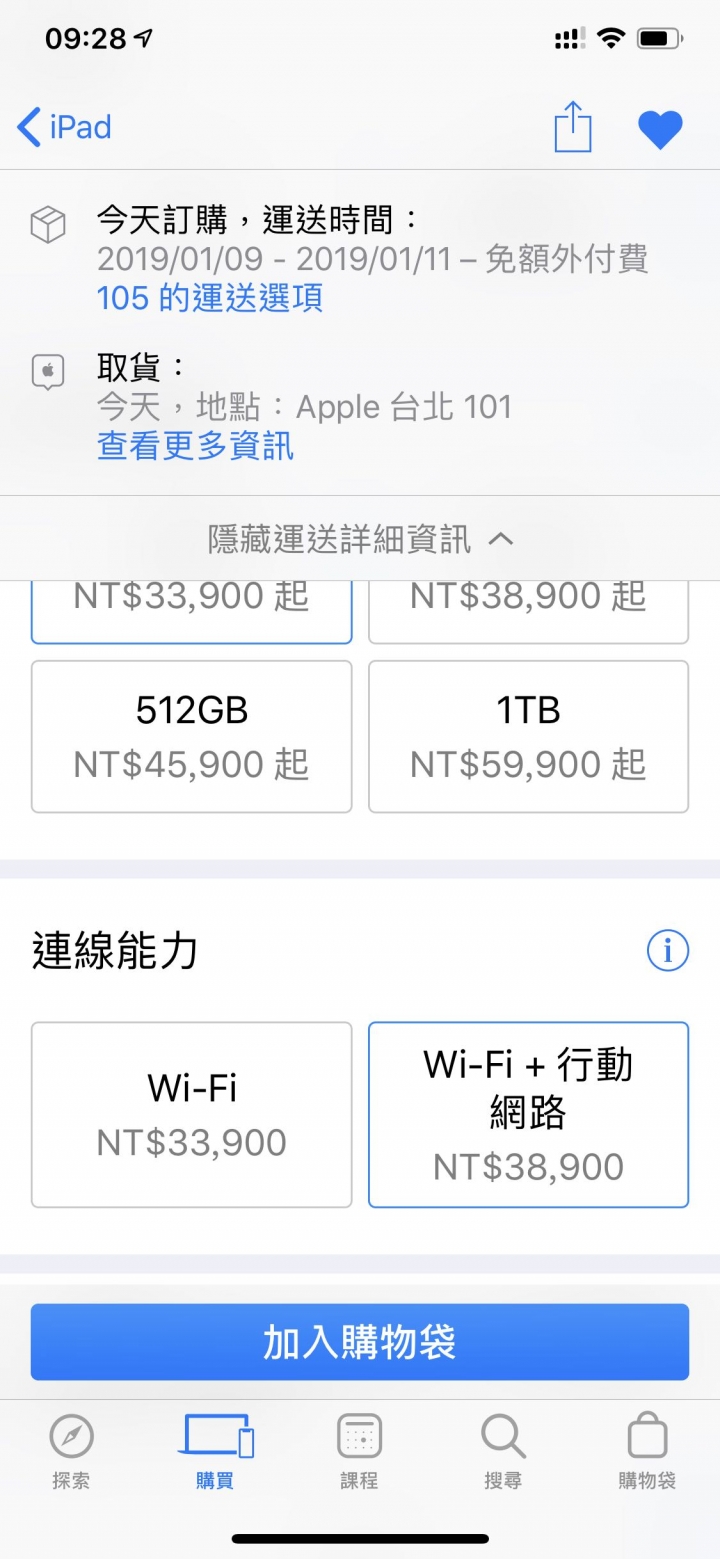Viewport: 720px width, 1559px height.
Task: Open info icon beside 連線能力
Action: click(668, 950)
